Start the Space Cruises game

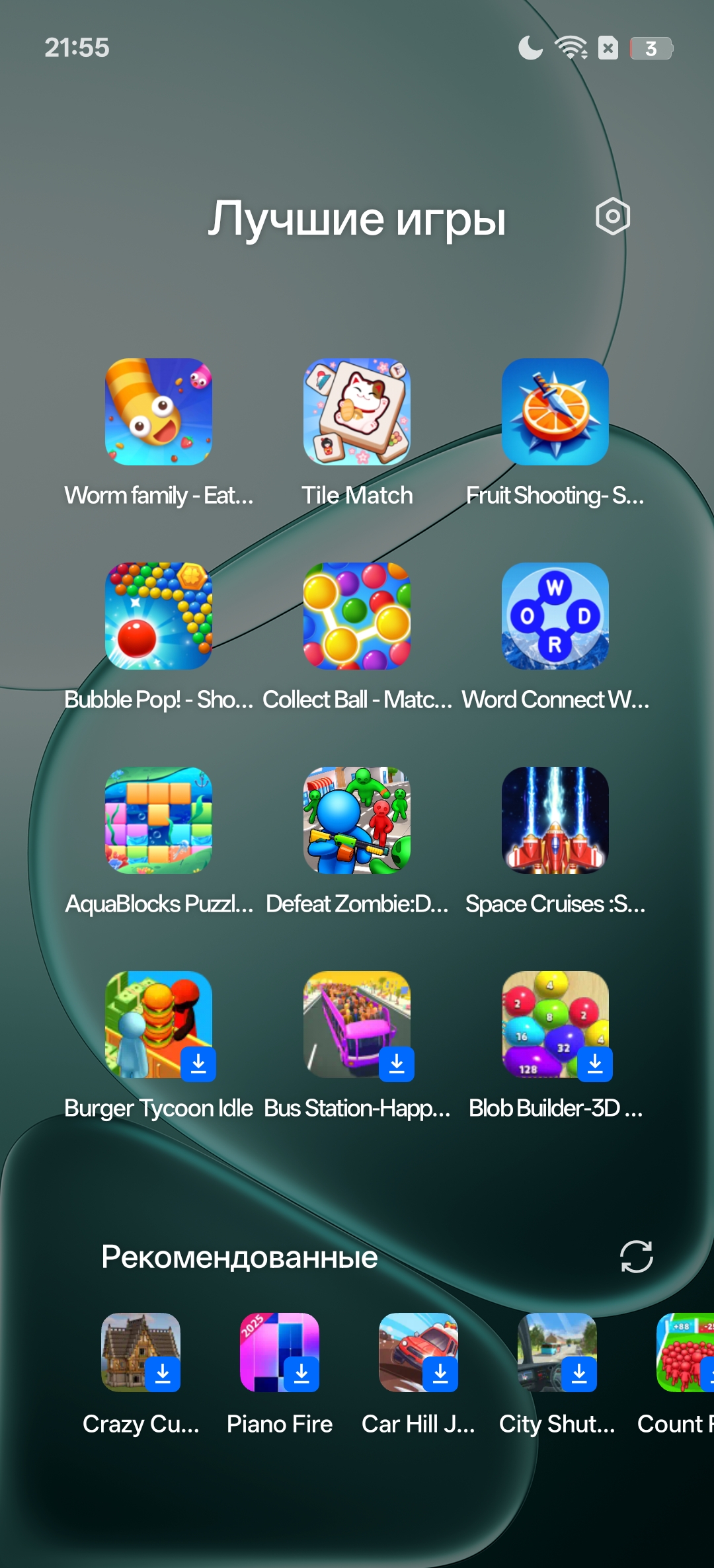click(x=555, y=820)
